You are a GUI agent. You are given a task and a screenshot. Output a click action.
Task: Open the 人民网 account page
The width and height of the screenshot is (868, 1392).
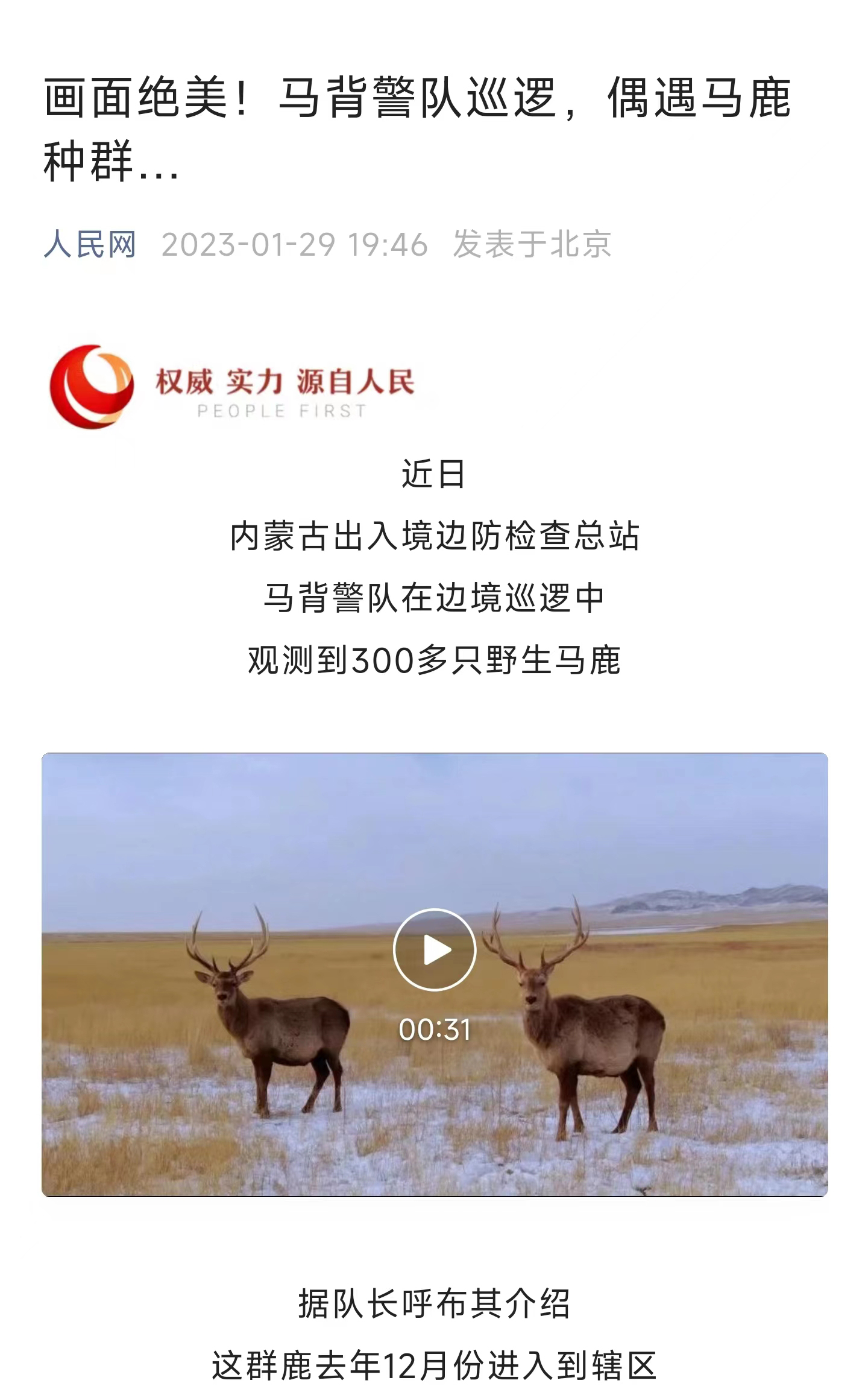(x=90, y=245)
